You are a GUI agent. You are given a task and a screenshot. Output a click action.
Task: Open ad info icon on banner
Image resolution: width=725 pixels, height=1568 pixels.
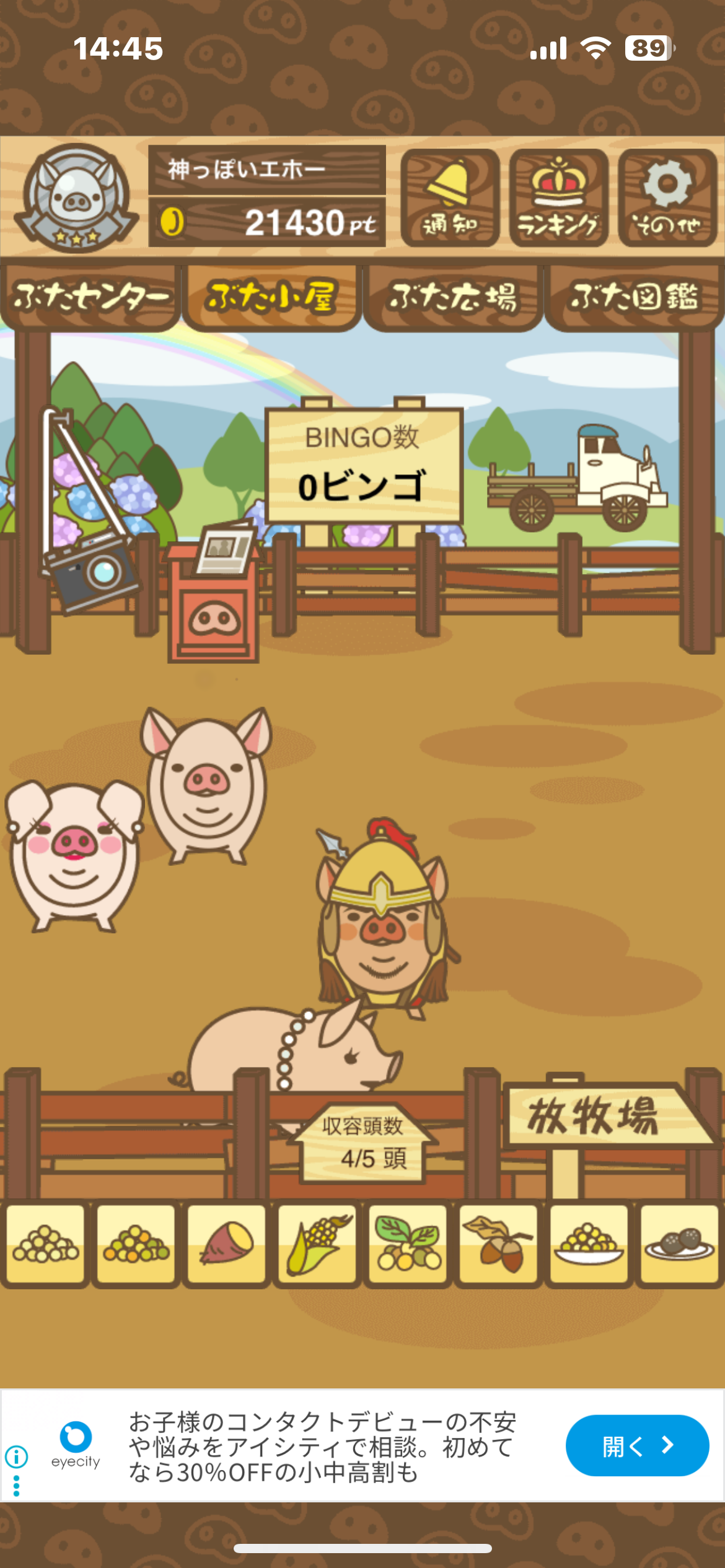tap(17, 1457)
